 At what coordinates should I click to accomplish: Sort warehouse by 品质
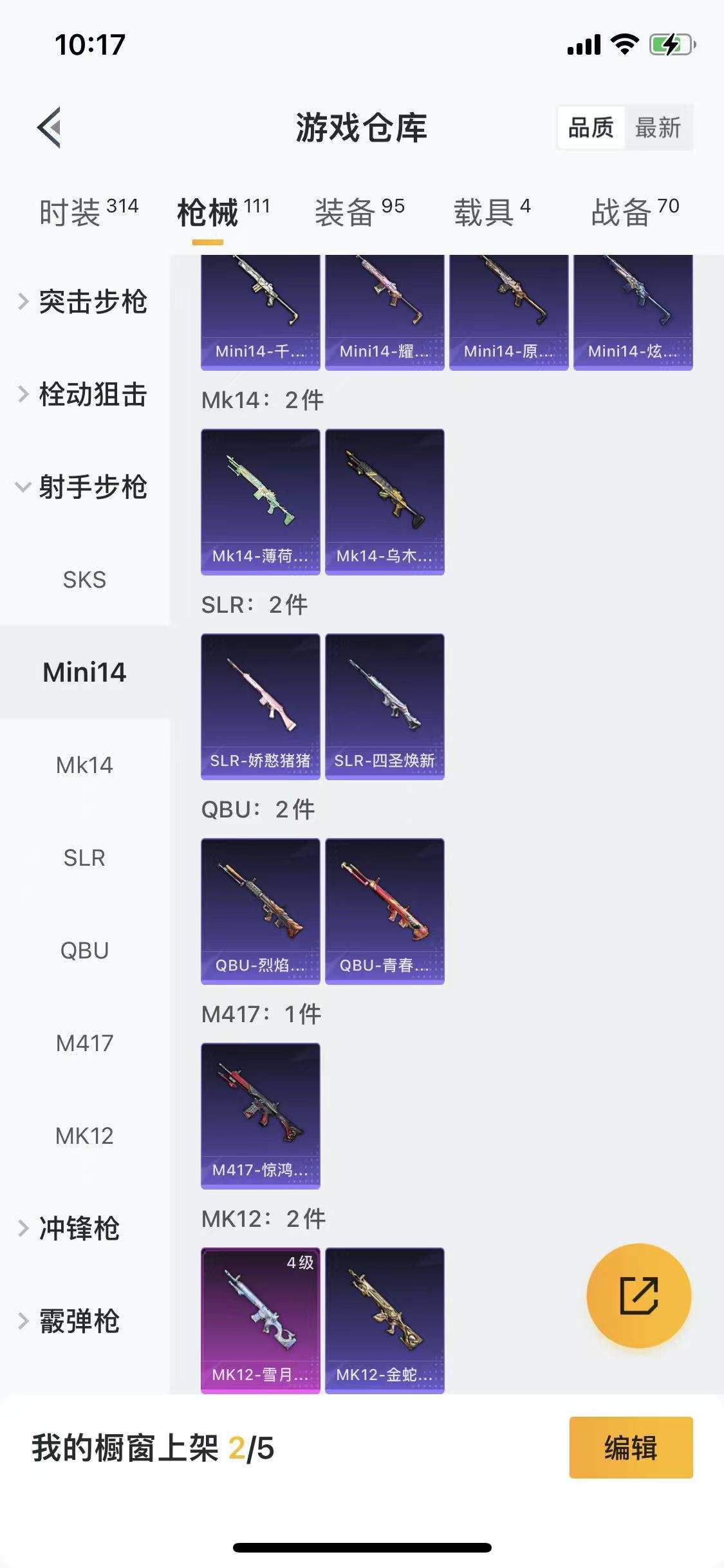click(x=591, y=127)
